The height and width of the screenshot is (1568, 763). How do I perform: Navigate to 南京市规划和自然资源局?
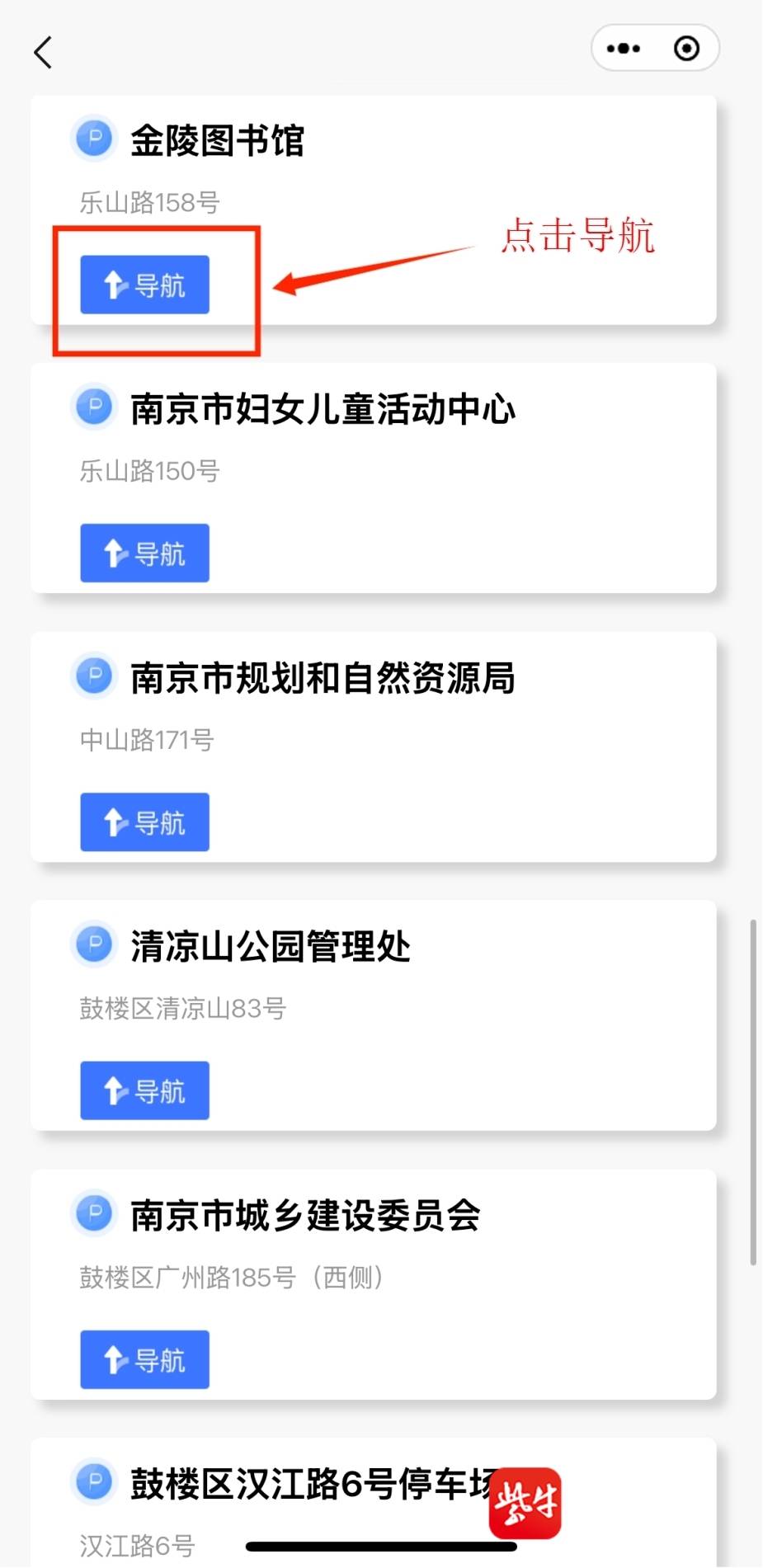coord(144,822)
